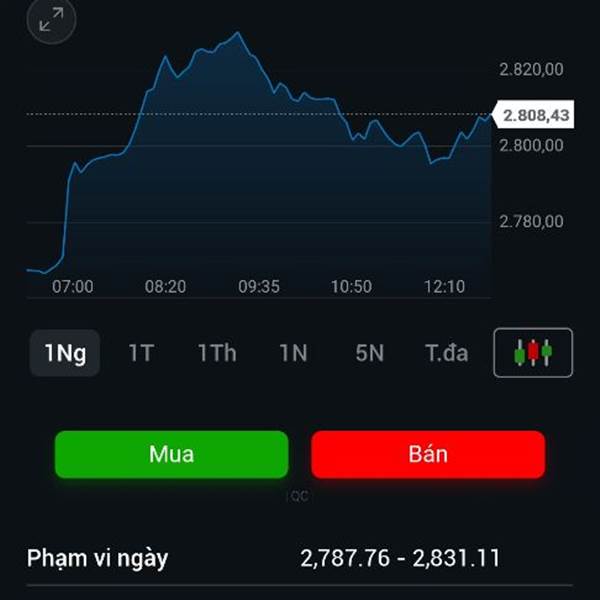The image size is (600, 600).
Task: Switch to candlestick chart view
Action: (533, 353)
